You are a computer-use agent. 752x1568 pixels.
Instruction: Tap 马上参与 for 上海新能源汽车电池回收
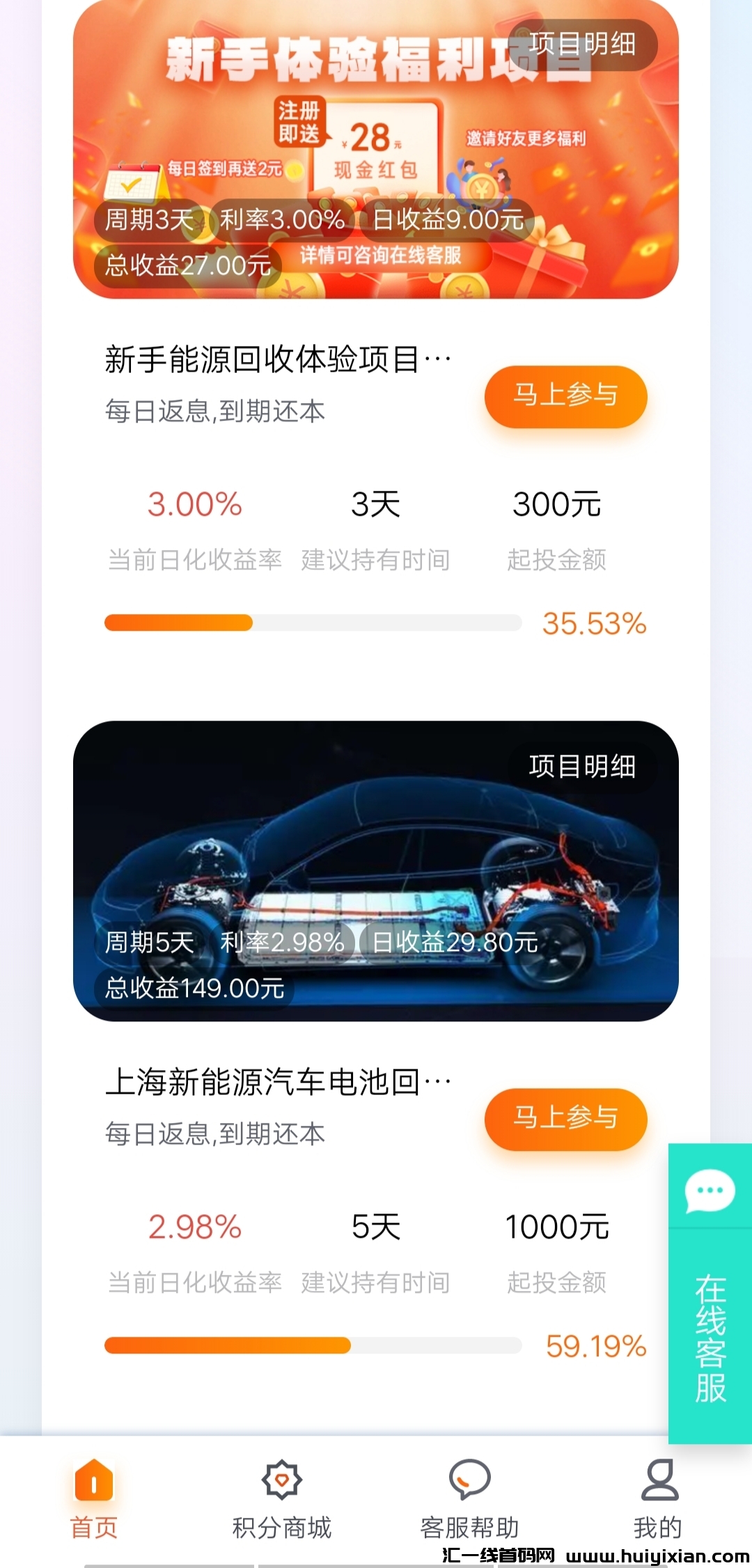[565, 1118]
